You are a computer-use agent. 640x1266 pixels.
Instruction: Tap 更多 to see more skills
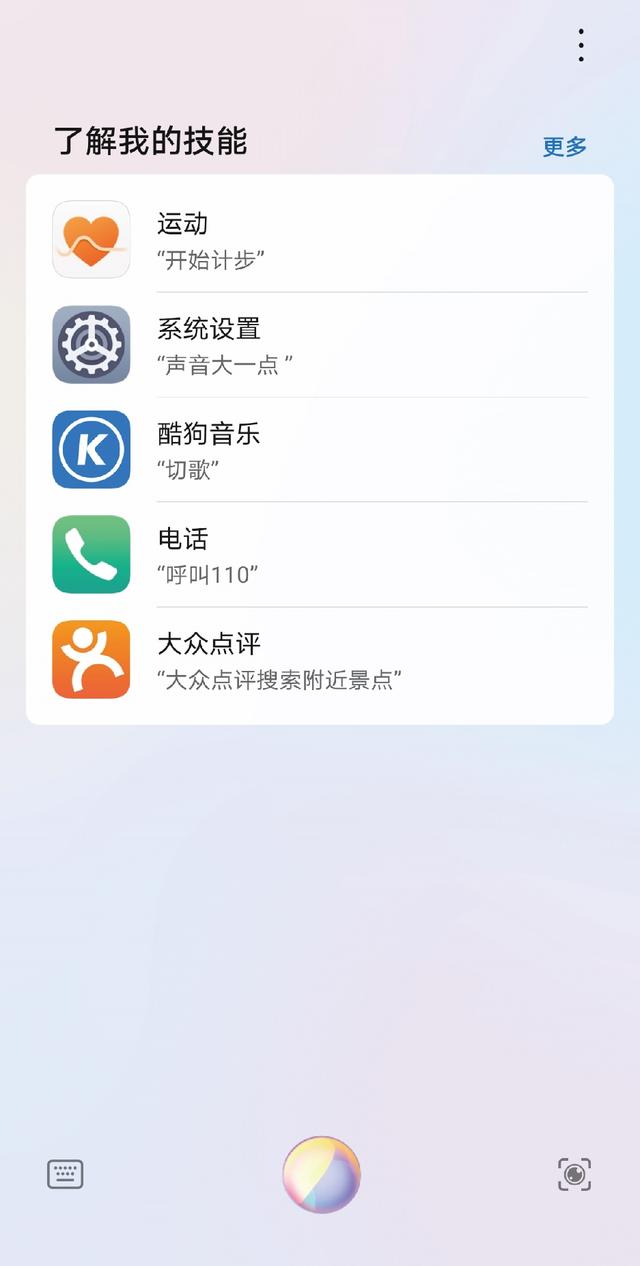coord(565,146)
